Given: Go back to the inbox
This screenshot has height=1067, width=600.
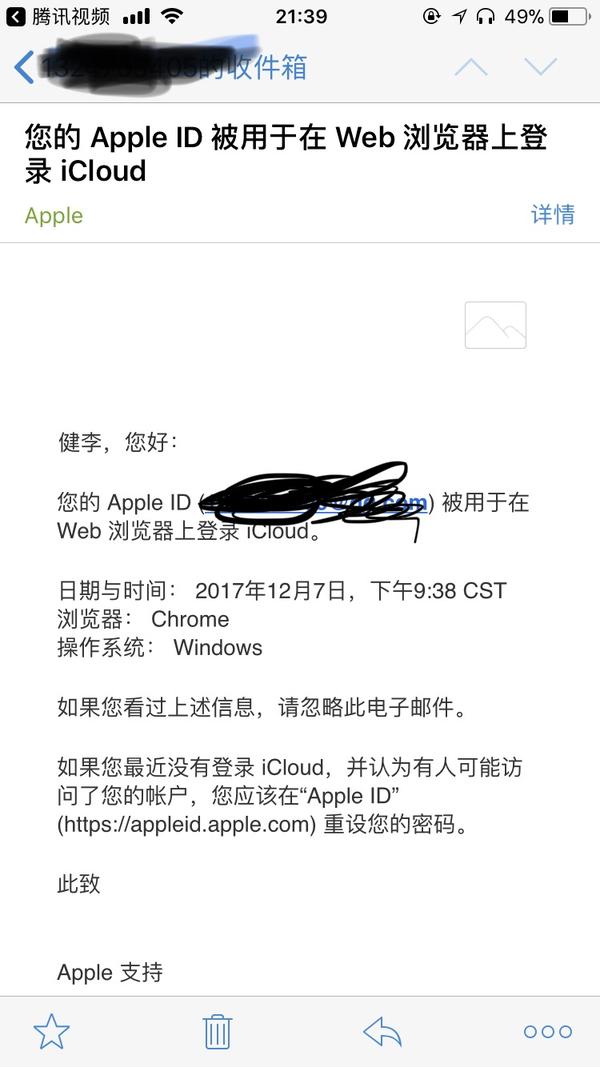Looking at the screenshot, I should (x=24, y=68).
